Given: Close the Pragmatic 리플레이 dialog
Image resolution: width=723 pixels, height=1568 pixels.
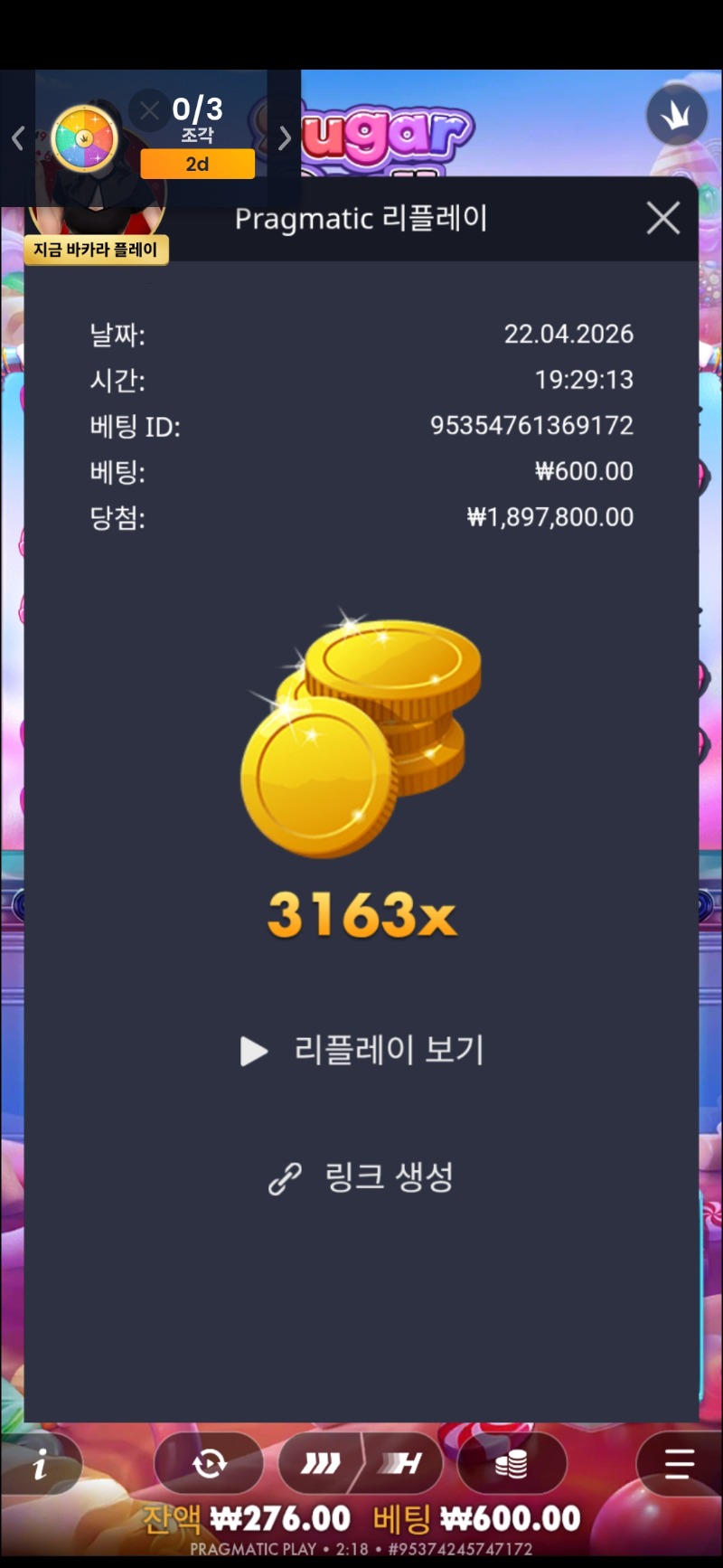Looking at the screenshot, I should pyautogui.click(x=662, y=218).
